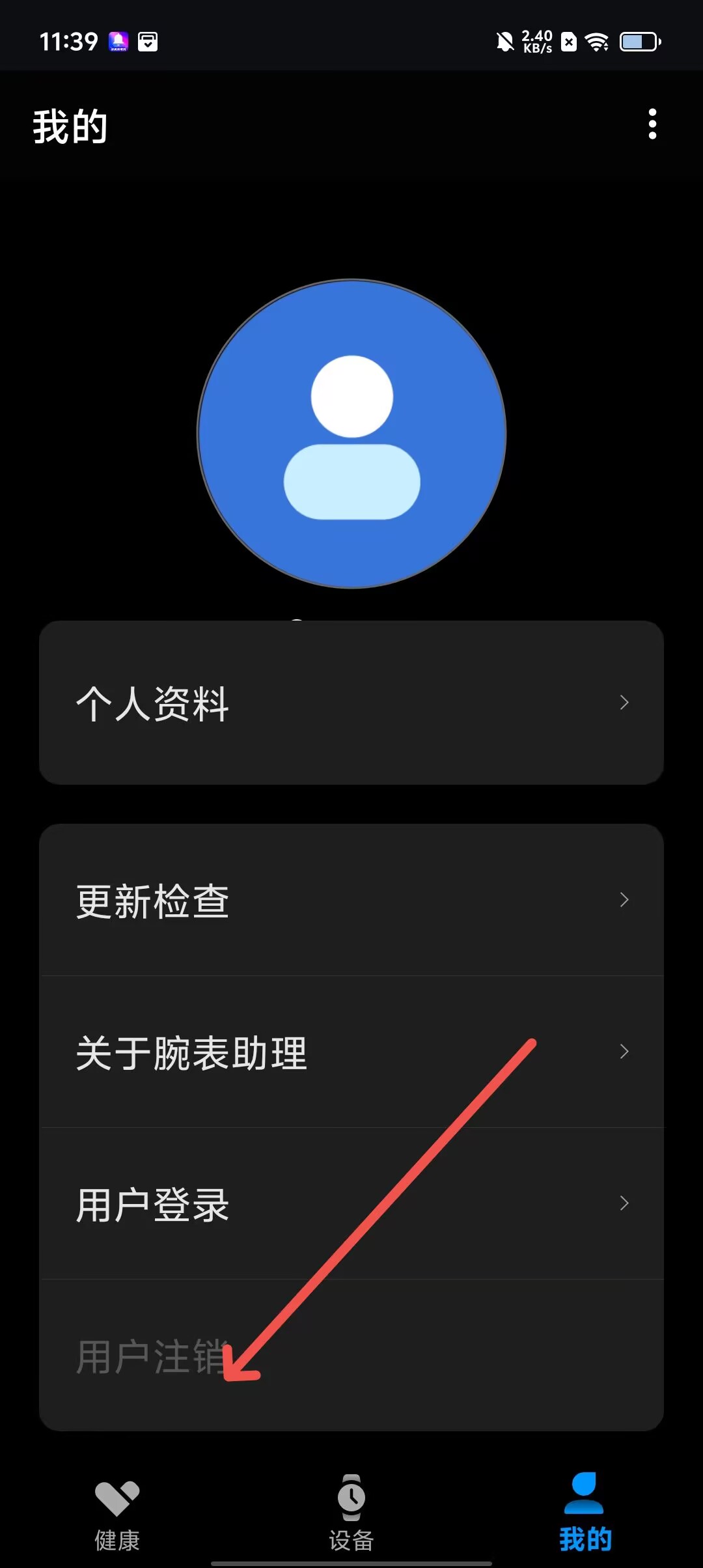Open the three-dot overflow menu
Image resolution: width=703 pixels, height=1568 pixels.
click(652, 124)
